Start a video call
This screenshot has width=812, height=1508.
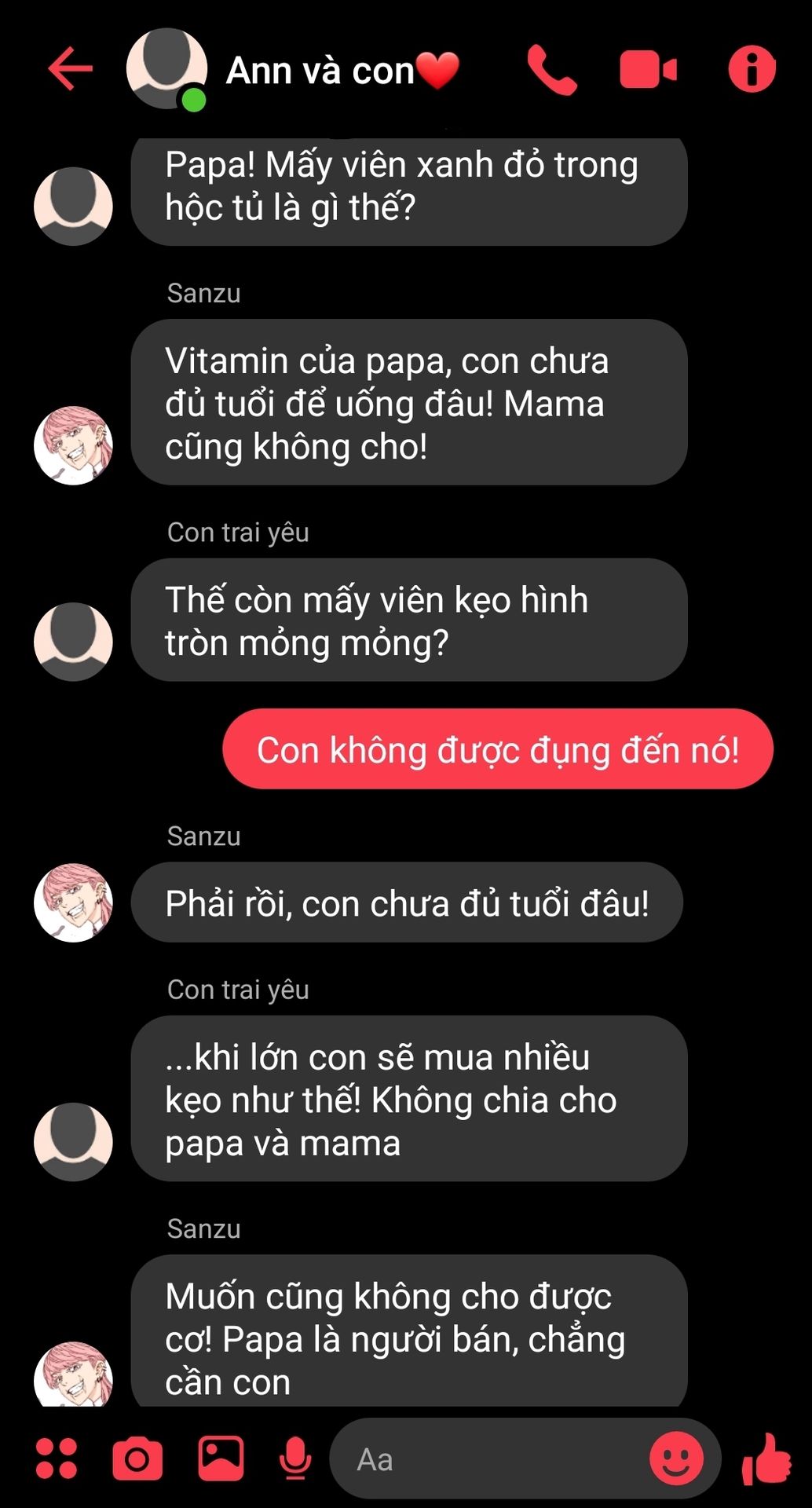[x=648, y=70]
